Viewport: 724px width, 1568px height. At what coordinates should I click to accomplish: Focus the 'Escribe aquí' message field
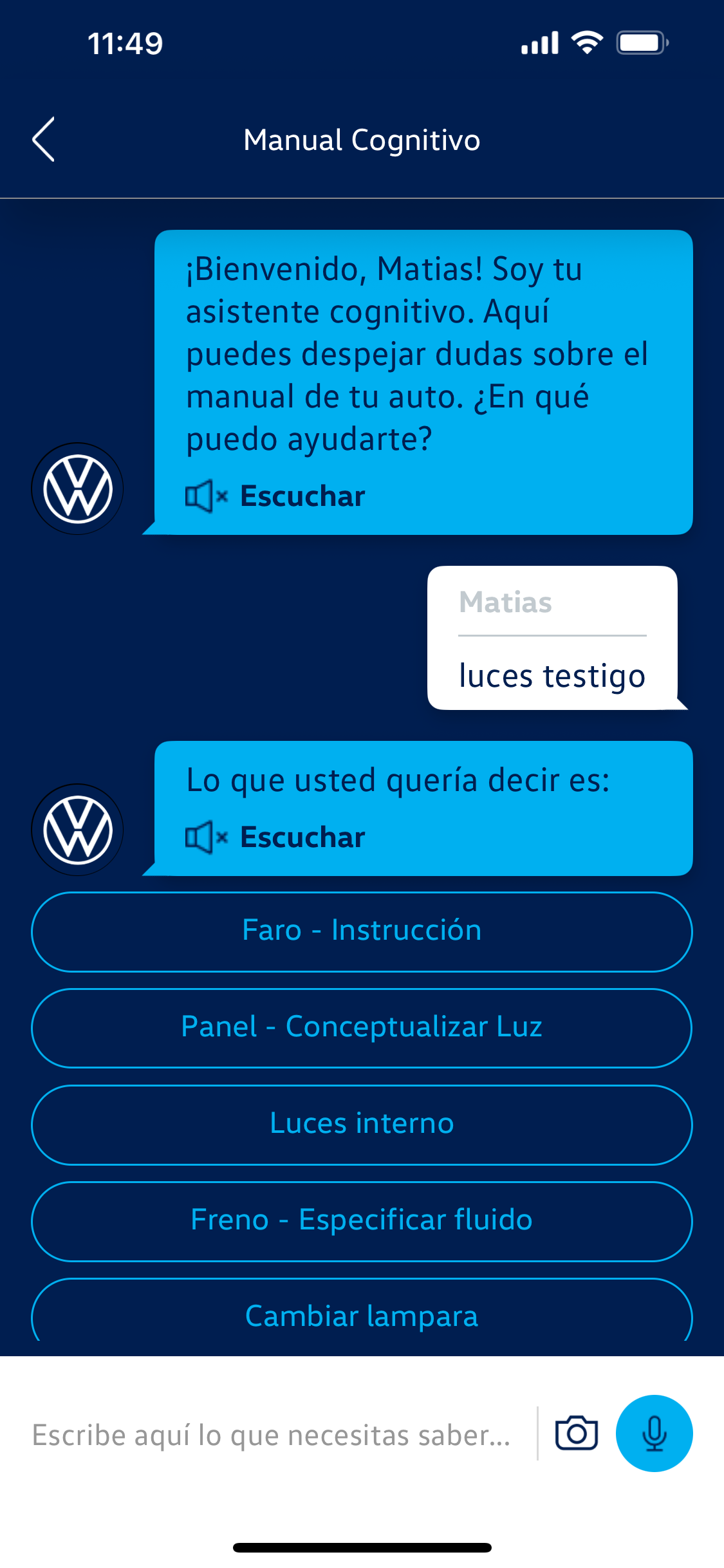pyautogui.click(x=272, y=1435)
